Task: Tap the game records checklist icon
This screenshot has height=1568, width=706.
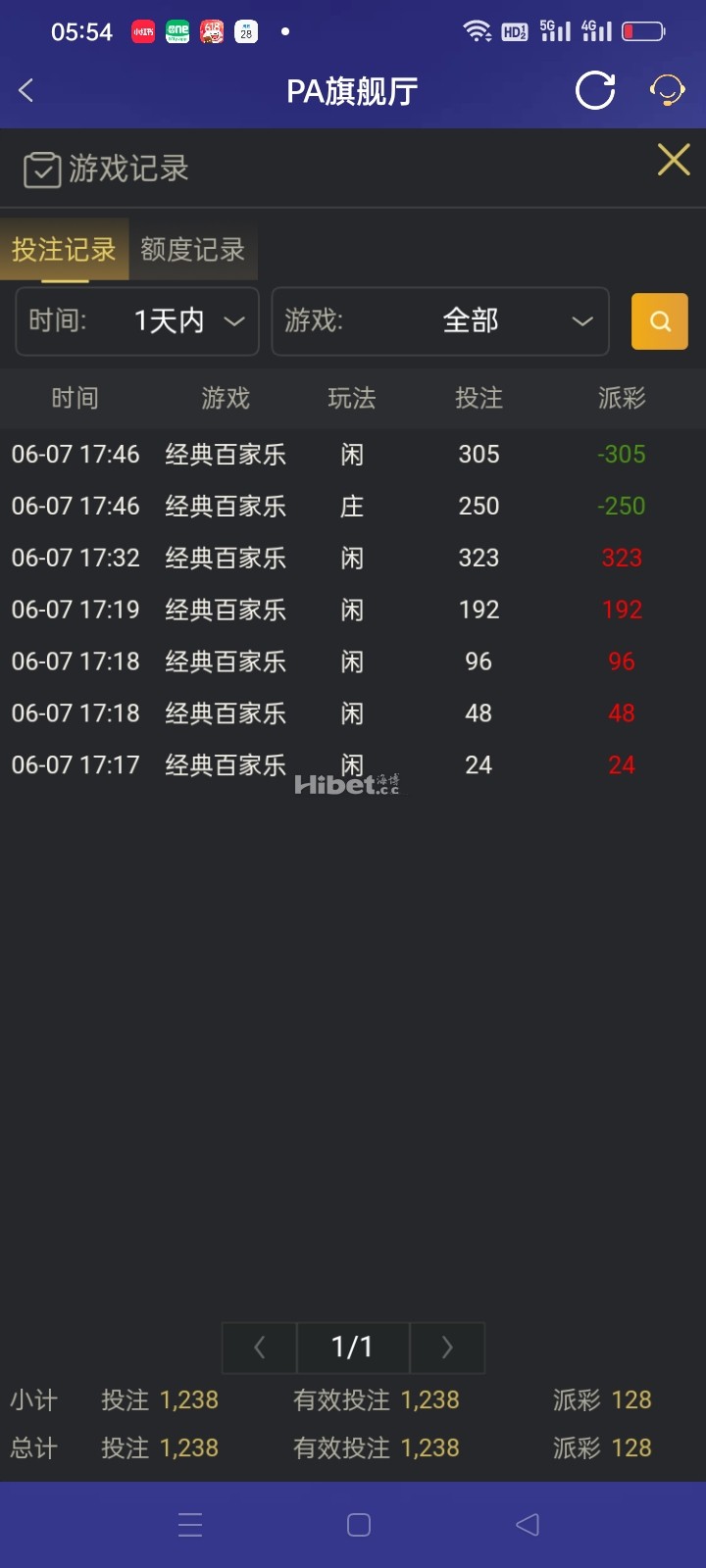Action: click(41, 168)
